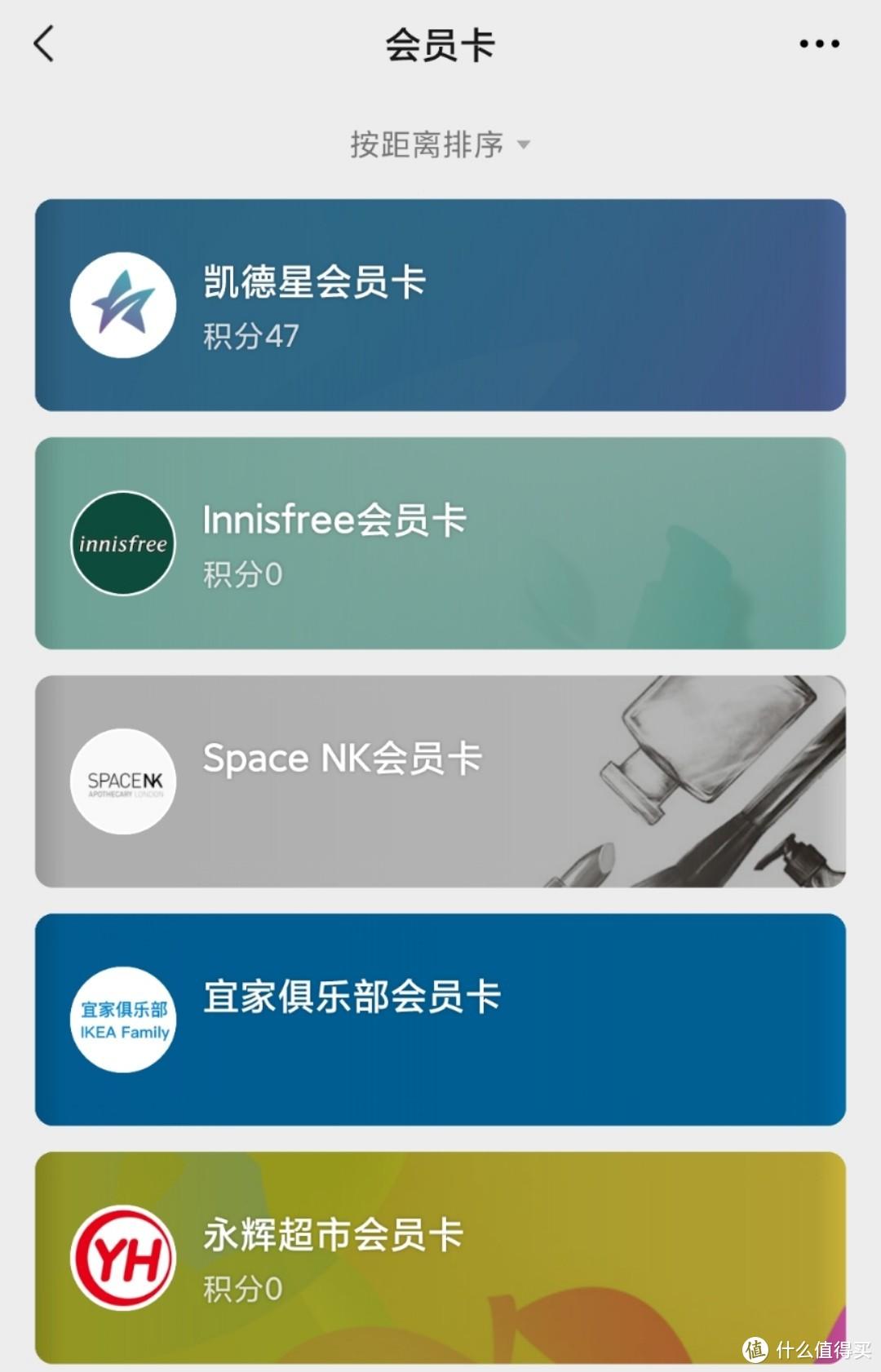Open the three-dot overflow menu
Viewport: 881px width, 1372px height.
point(819,44)
